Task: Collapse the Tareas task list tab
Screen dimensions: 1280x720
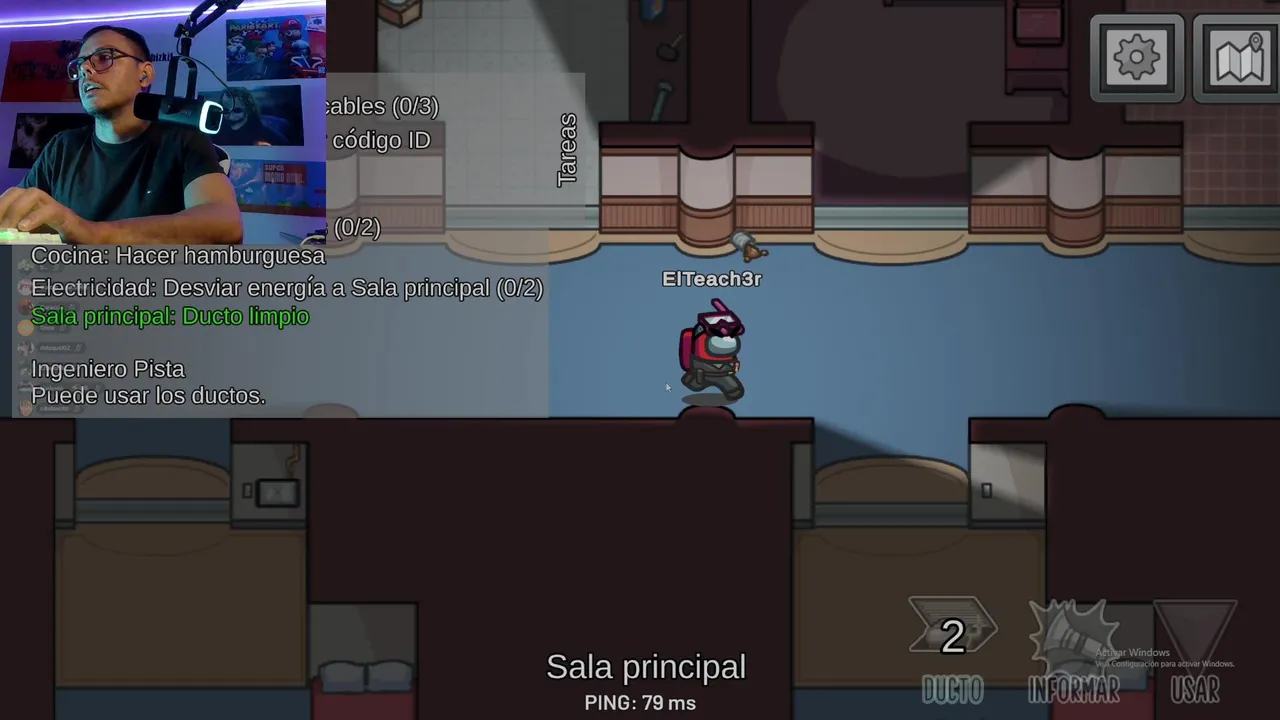Action: click(x=567, y=150)
